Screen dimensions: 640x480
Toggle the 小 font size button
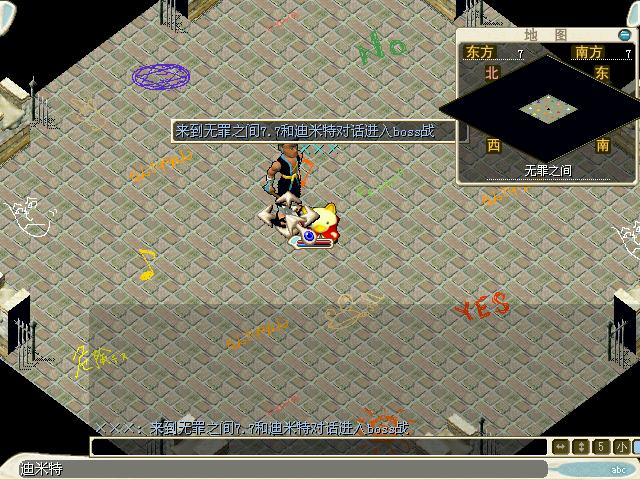pyautogui.click(x=622, y=447)
